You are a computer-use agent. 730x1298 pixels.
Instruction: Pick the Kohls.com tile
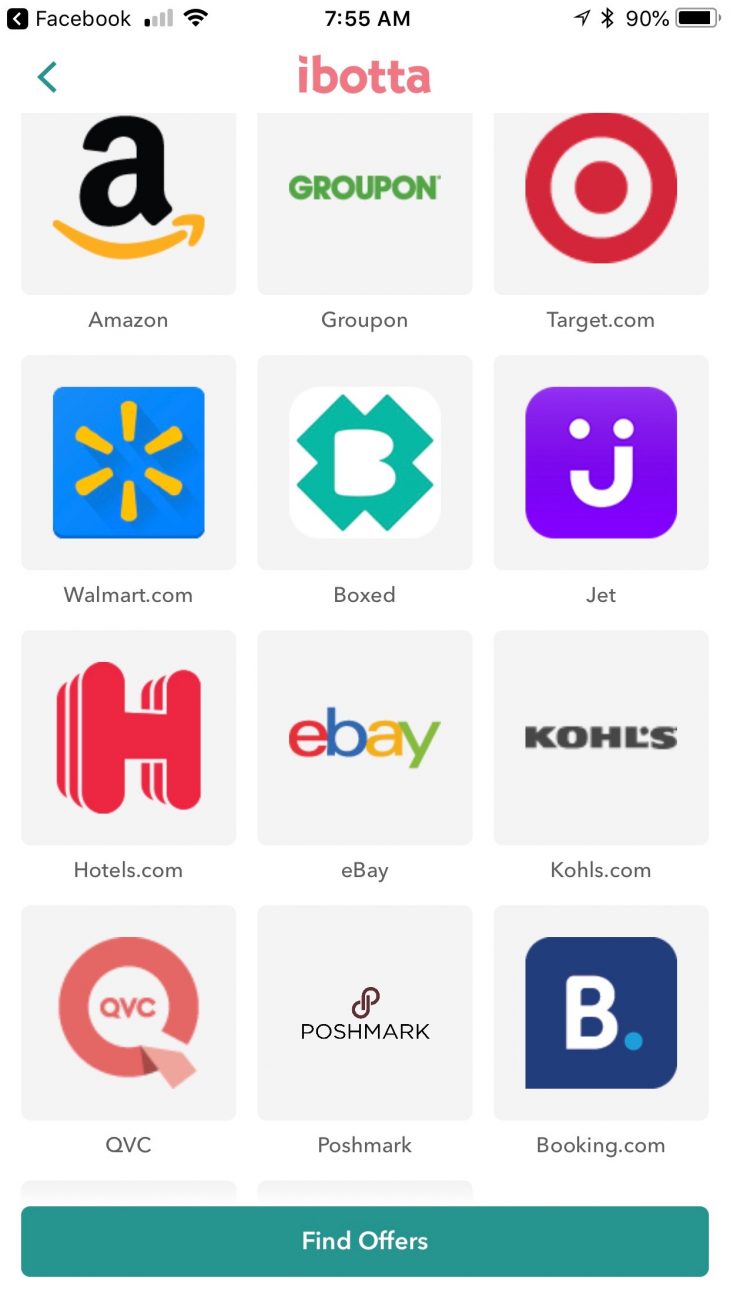601,737
